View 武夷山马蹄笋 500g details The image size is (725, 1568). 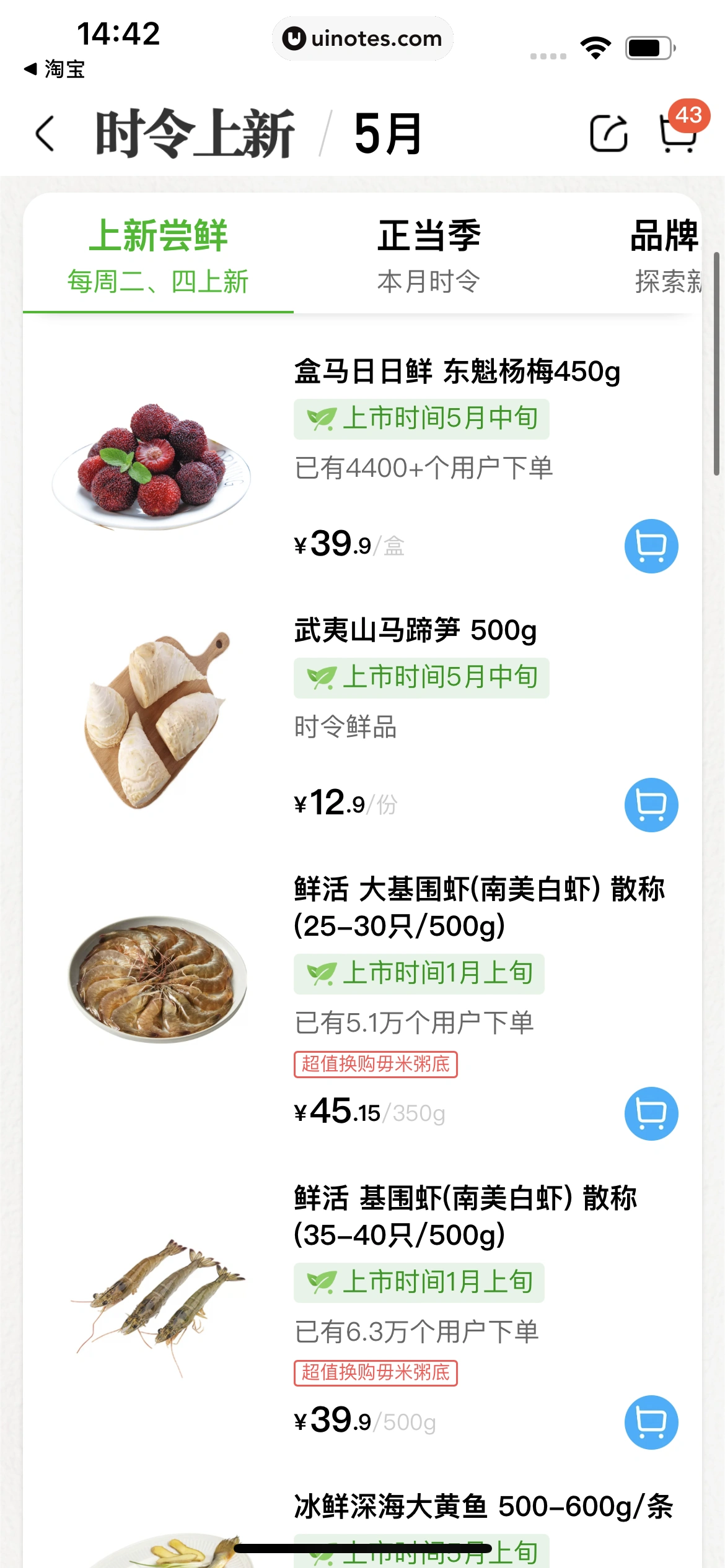415,630
